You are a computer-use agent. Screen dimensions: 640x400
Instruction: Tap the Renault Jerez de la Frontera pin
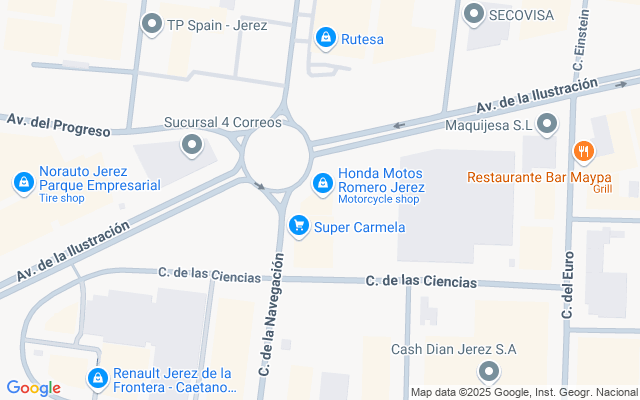pyautogui.click(x=98, y=379)
